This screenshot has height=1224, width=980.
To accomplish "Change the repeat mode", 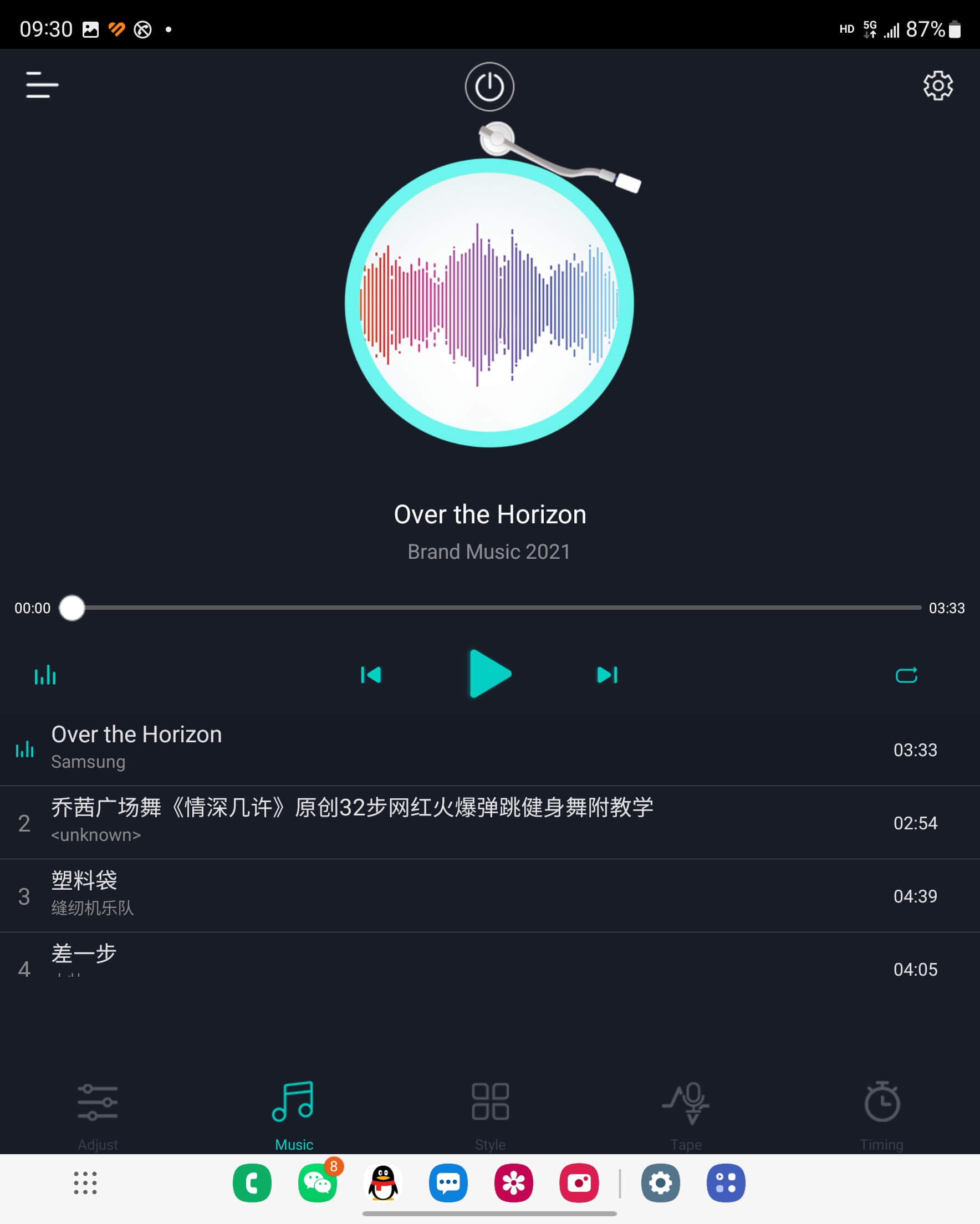I will (906, 675).
